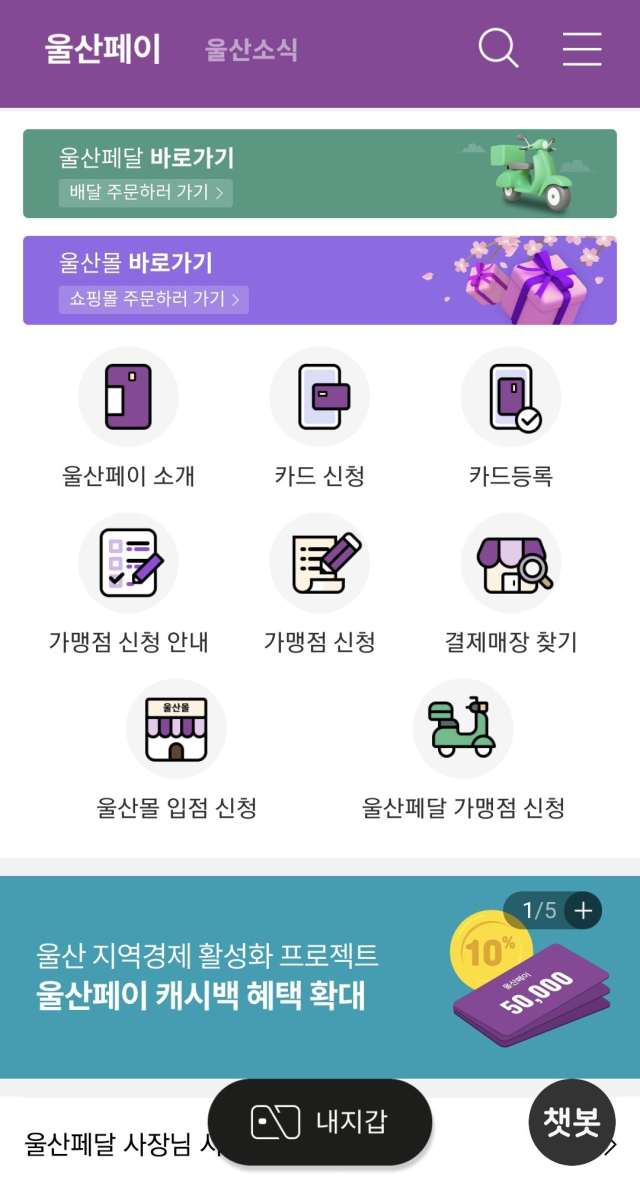The image size is (640, 1180).
Task: Switch to the 울산소식 tab
Action: (x=251, y=49)
